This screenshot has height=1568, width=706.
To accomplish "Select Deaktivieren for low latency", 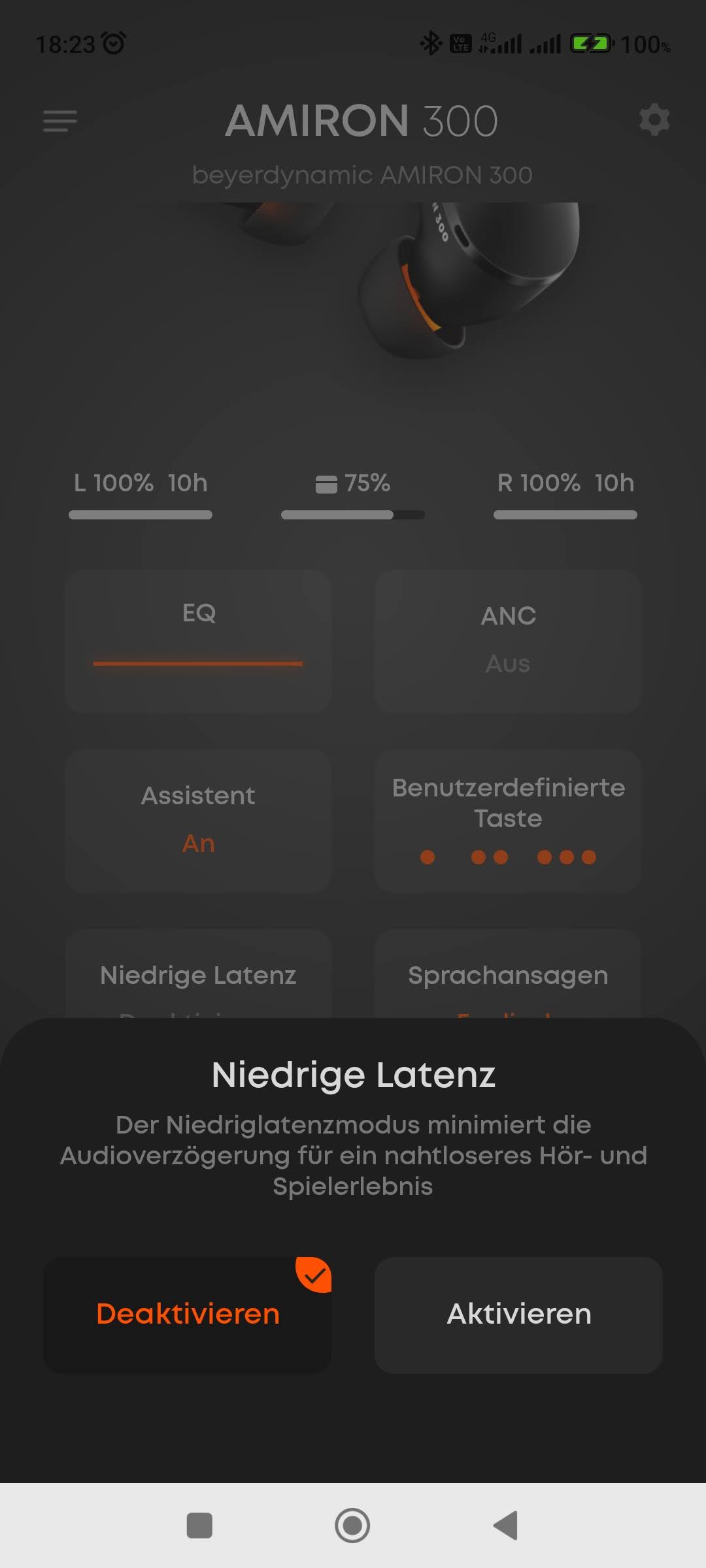I will 188,1315.
